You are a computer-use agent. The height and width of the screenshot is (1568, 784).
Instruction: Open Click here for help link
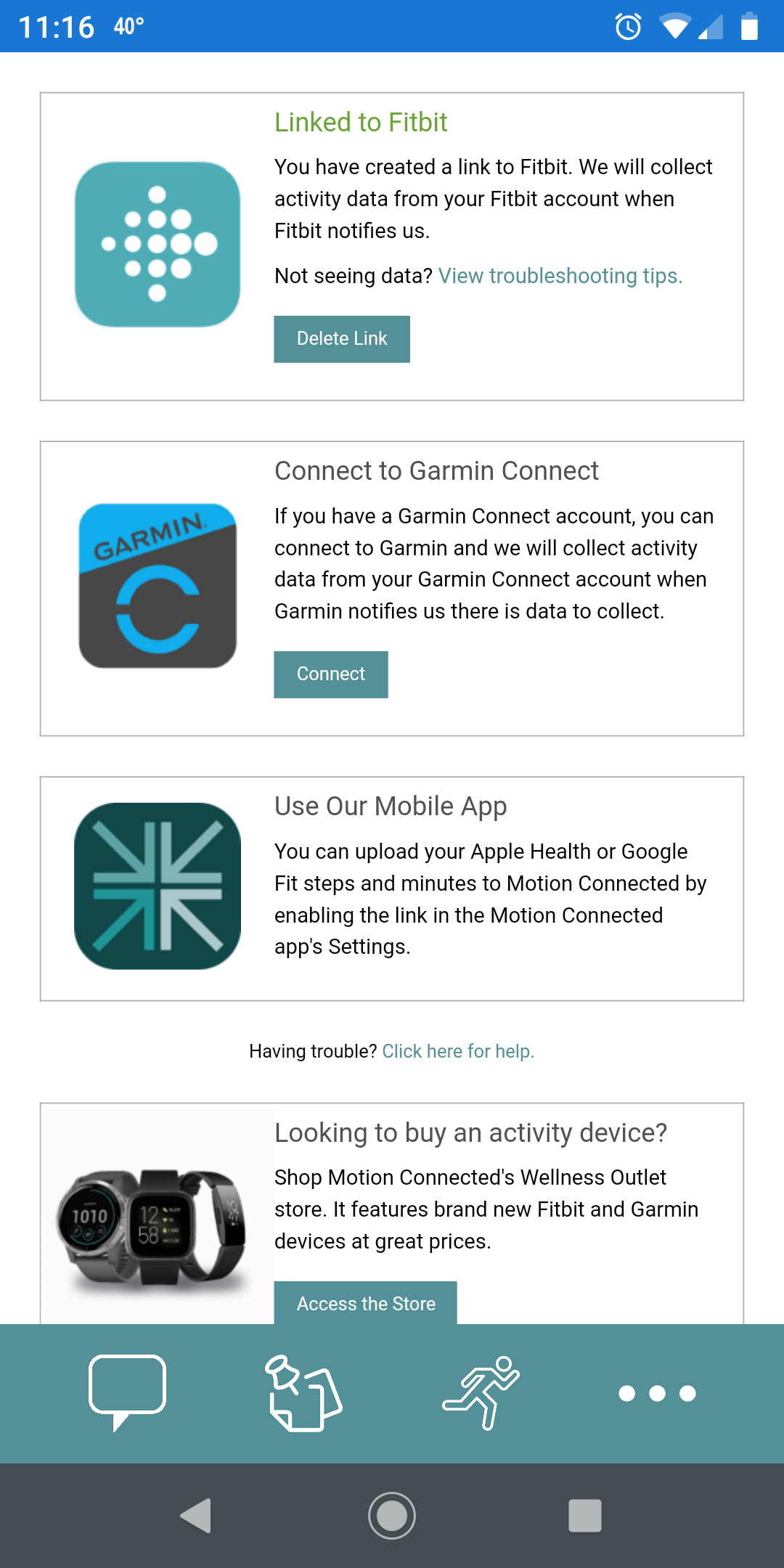coord(458,1051)
